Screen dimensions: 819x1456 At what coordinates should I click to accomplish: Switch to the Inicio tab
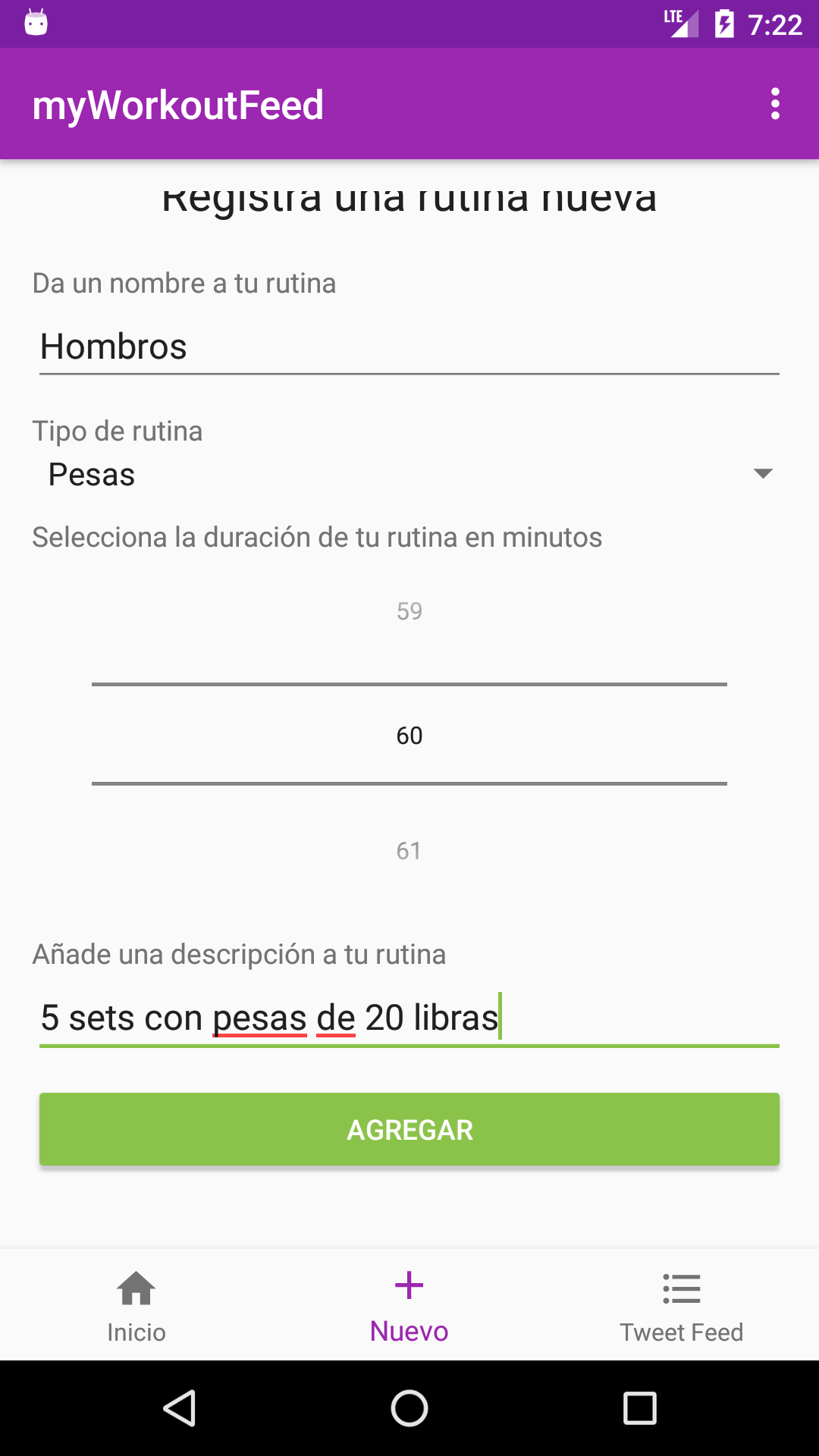pos(136,1306)
